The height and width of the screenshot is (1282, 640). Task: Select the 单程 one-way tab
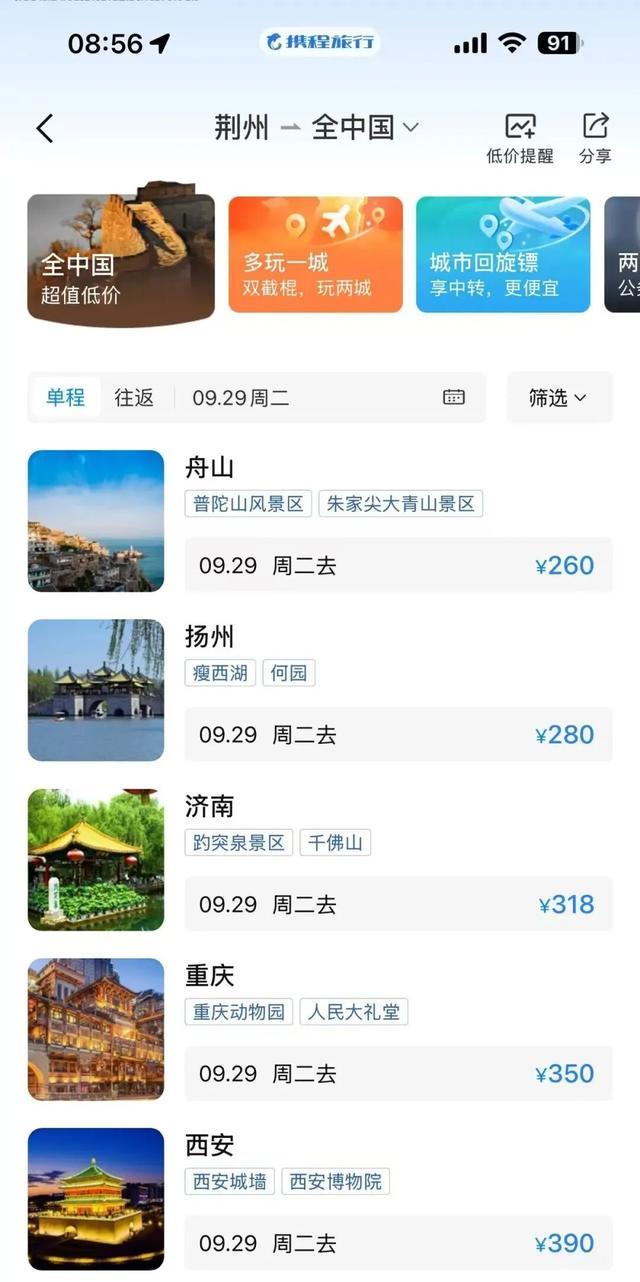pos(66,398)
